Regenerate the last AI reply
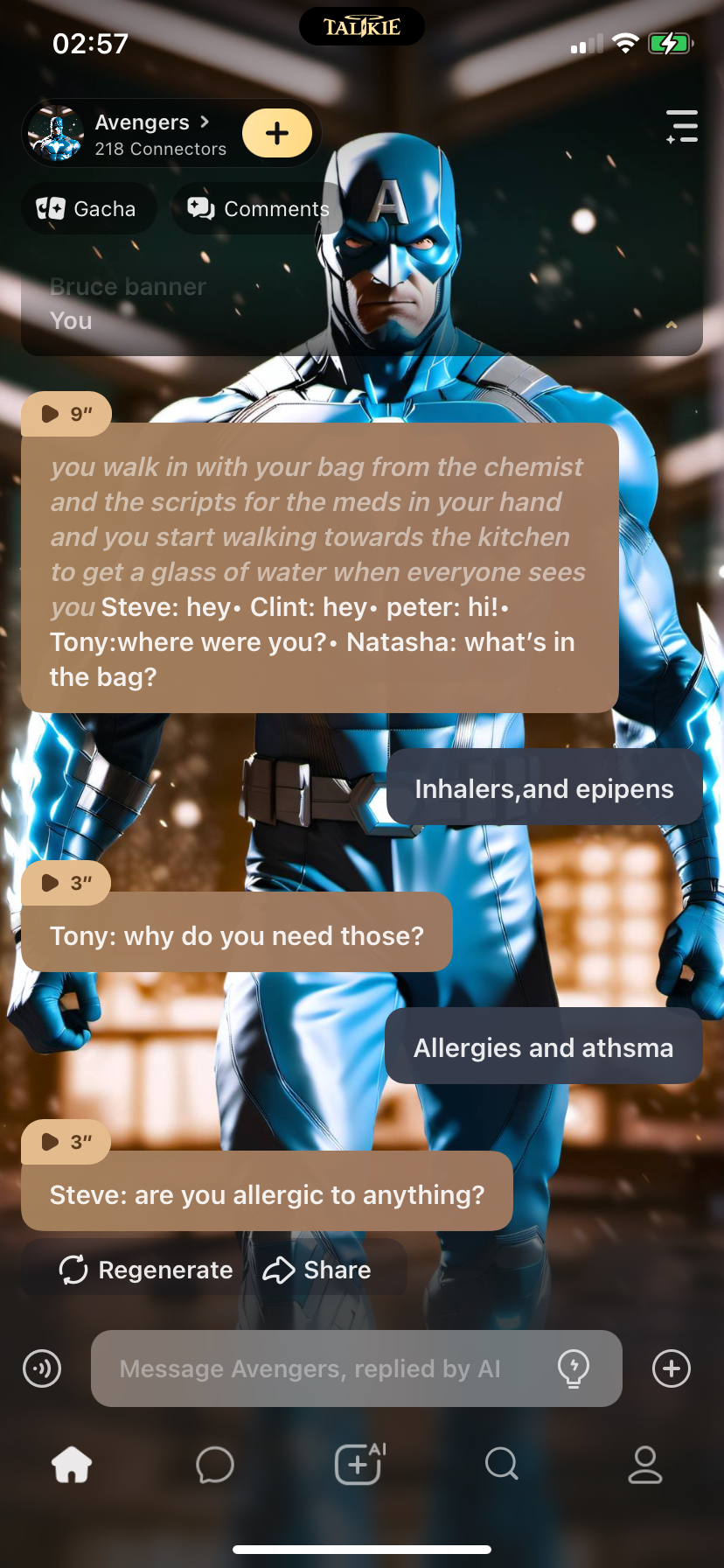This screenshot has height=1568, width=724. [146, 1270]
